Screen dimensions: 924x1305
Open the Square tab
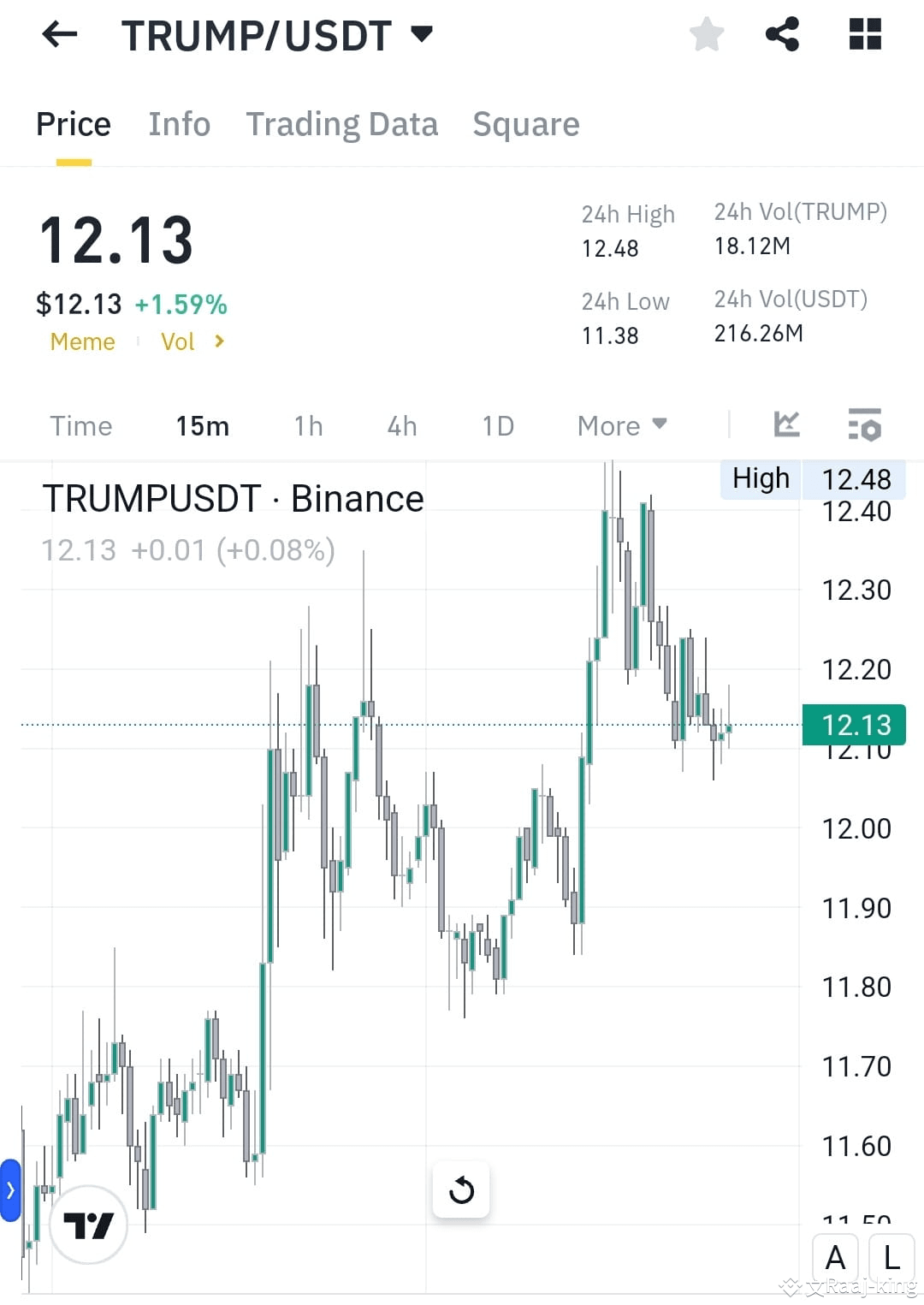click(x=525, y=124)
